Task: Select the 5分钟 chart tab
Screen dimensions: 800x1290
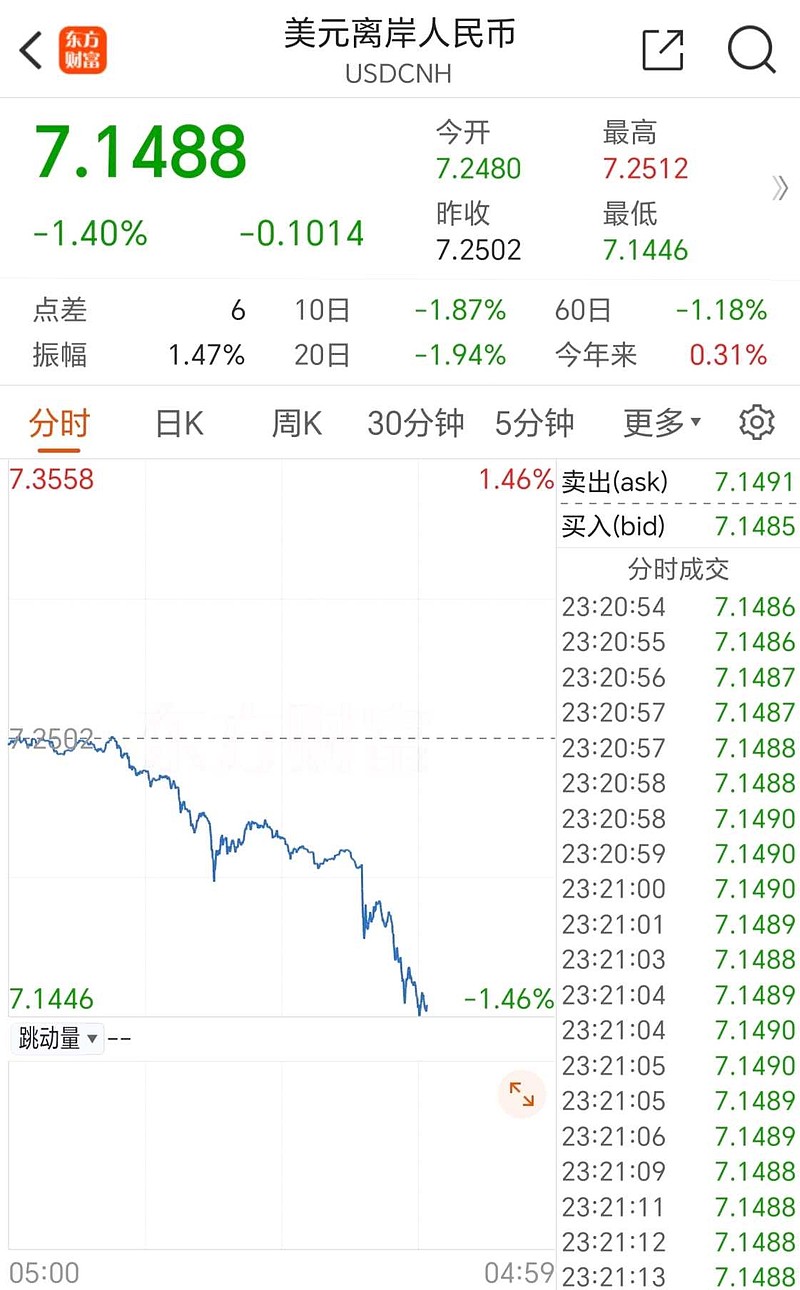Action: tap(534, 424)
